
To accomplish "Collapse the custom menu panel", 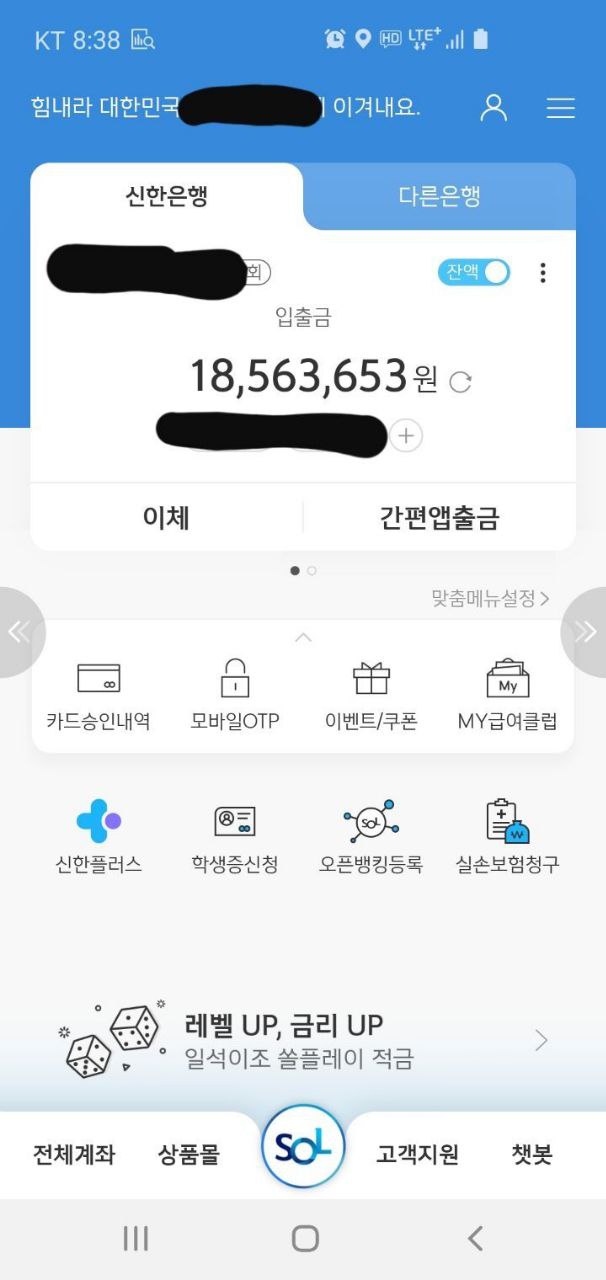I will 303,637.
